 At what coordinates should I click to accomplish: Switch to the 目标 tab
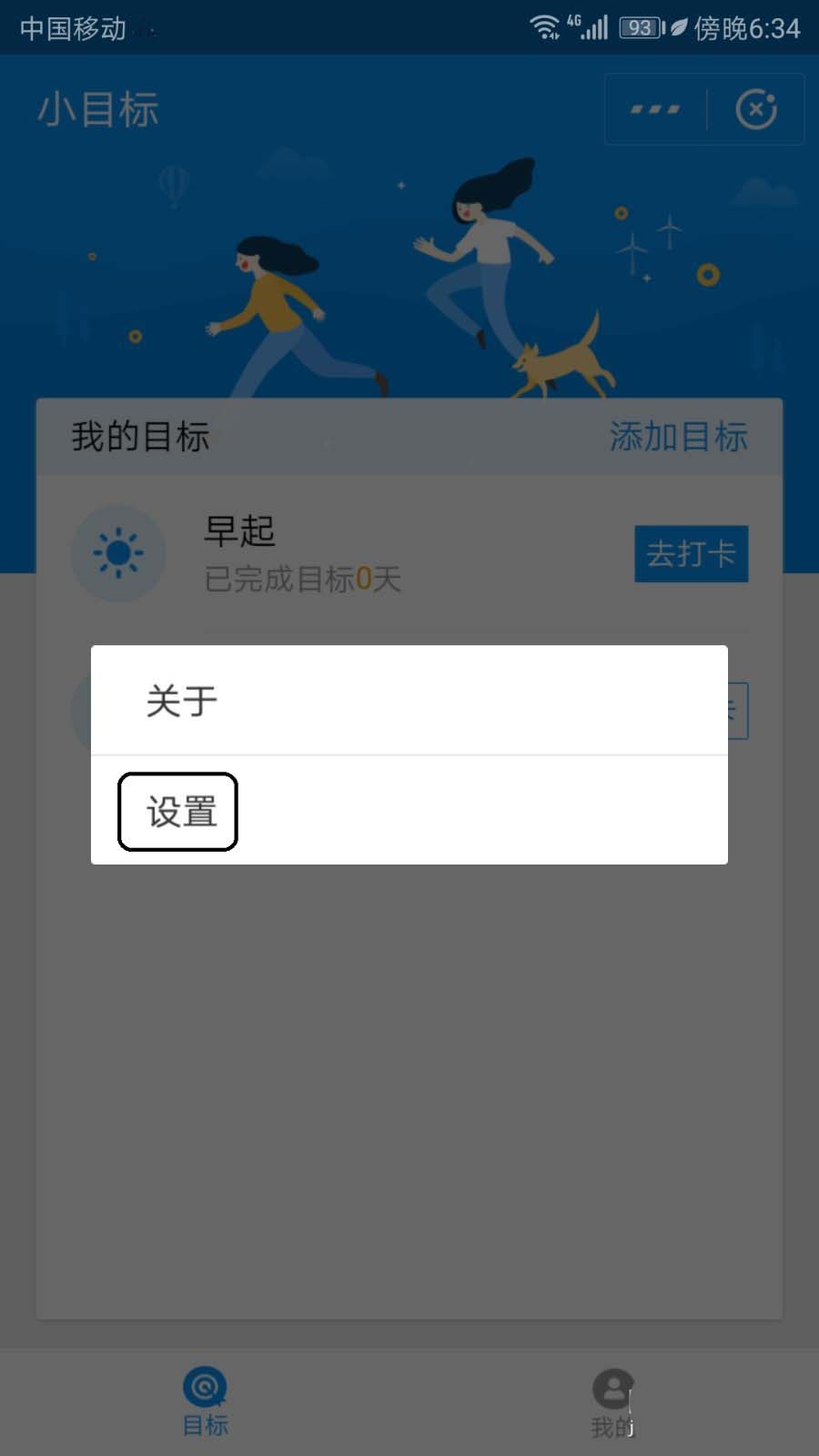pyautogui.click(x=206, y=1401)
